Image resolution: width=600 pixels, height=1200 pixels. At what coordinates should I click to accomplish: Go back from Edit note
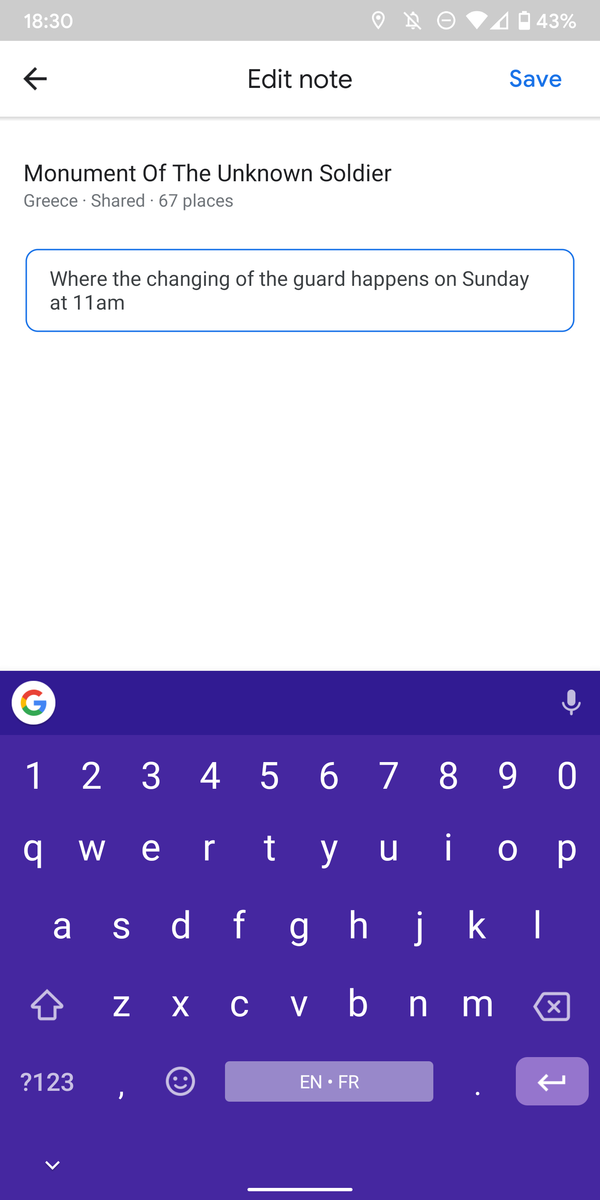(x=35, y=79)
